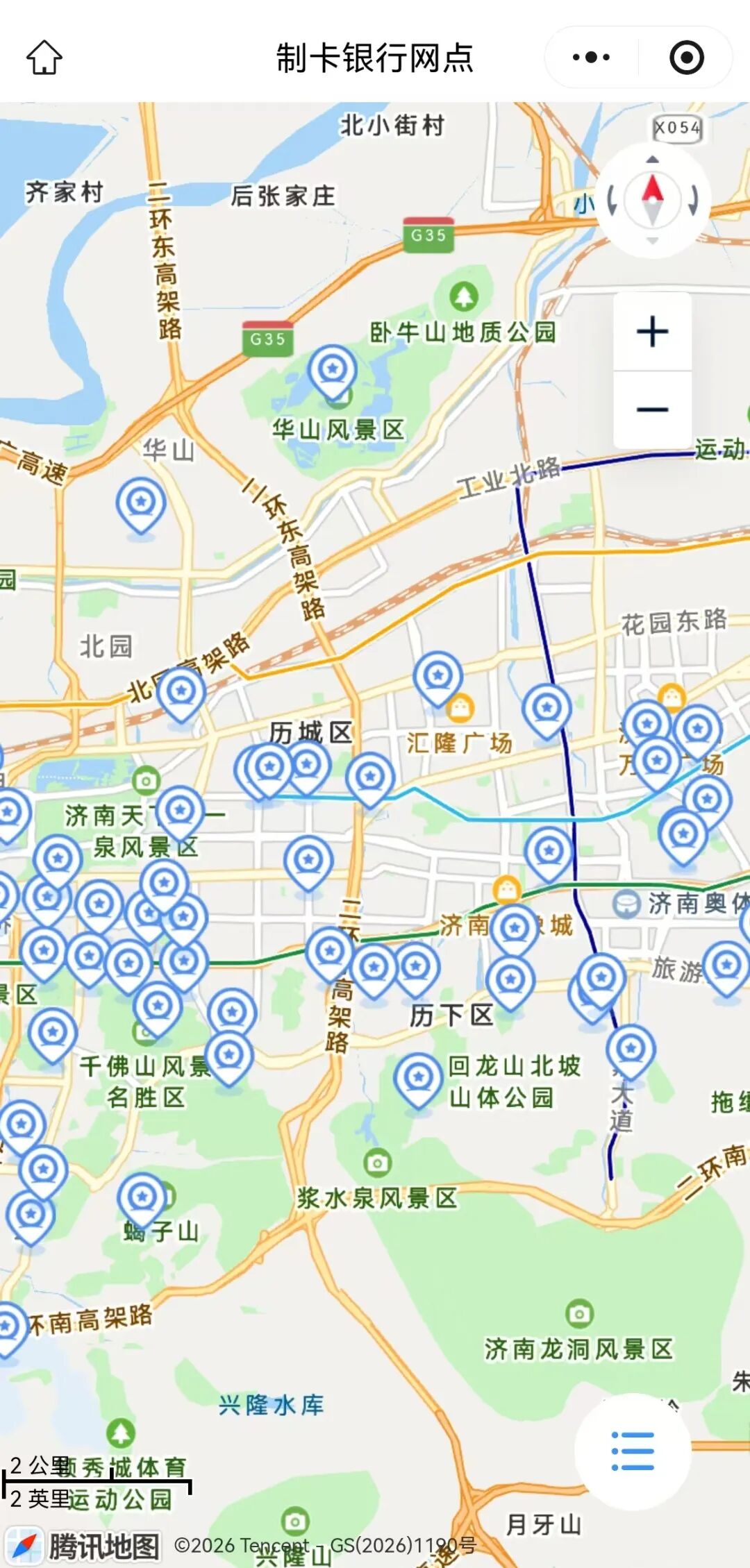This screenshot has width=750, height=1568.
Task: Select the marker beside 回龙山北坡山体公园
Action: 418,1078
